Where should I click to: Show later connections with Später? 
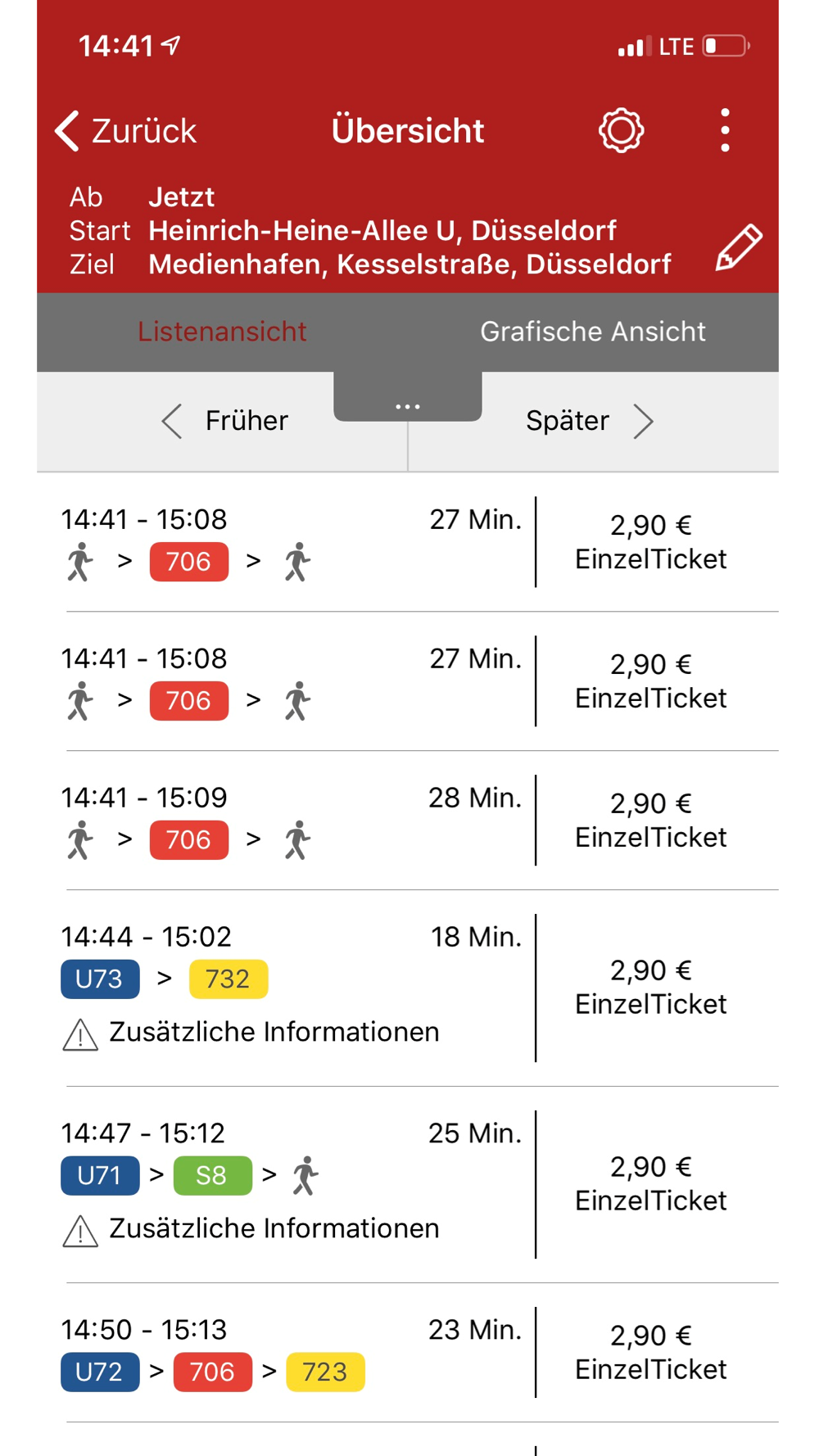pos(590,421)
